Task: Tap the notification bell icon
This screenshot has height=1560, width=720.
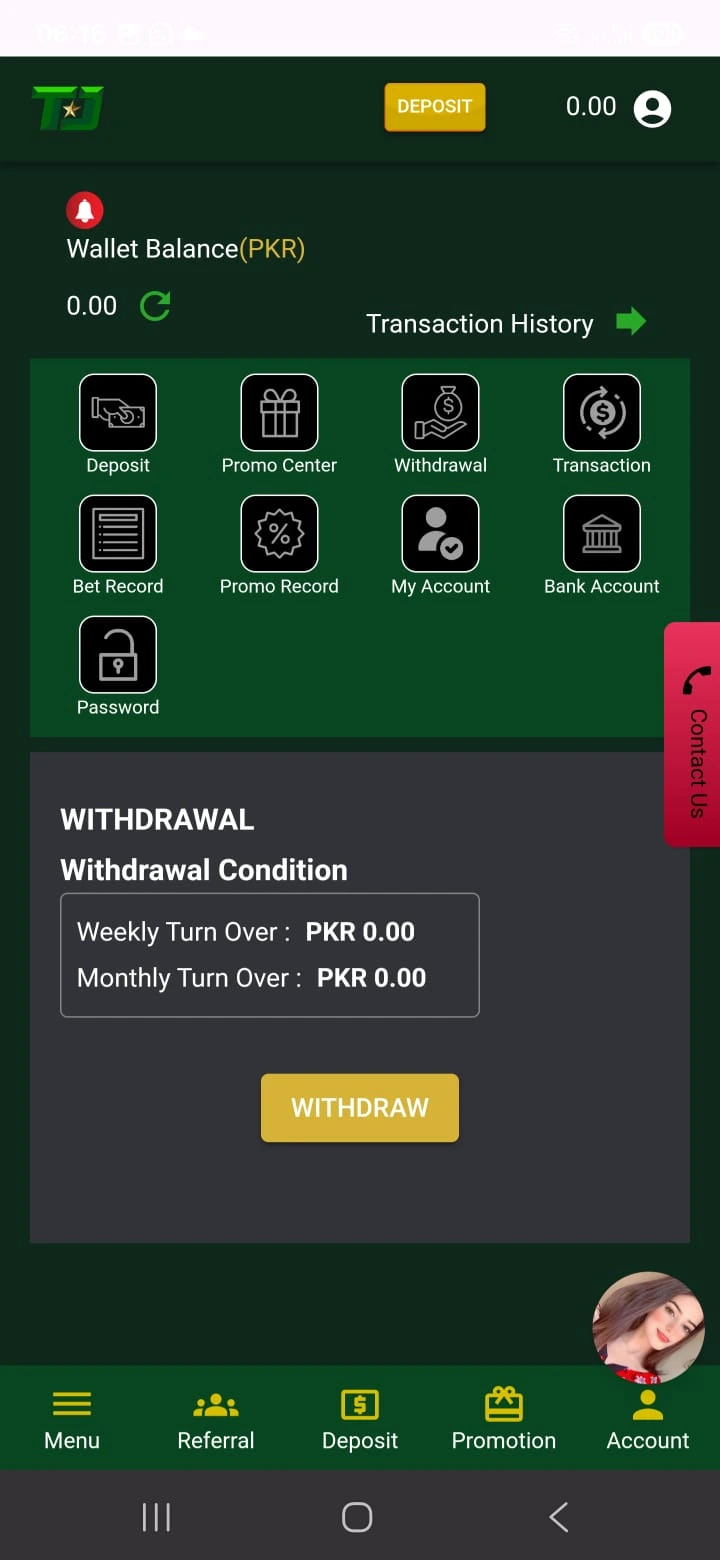Action: pyautogui.click(x=85, y=209)
